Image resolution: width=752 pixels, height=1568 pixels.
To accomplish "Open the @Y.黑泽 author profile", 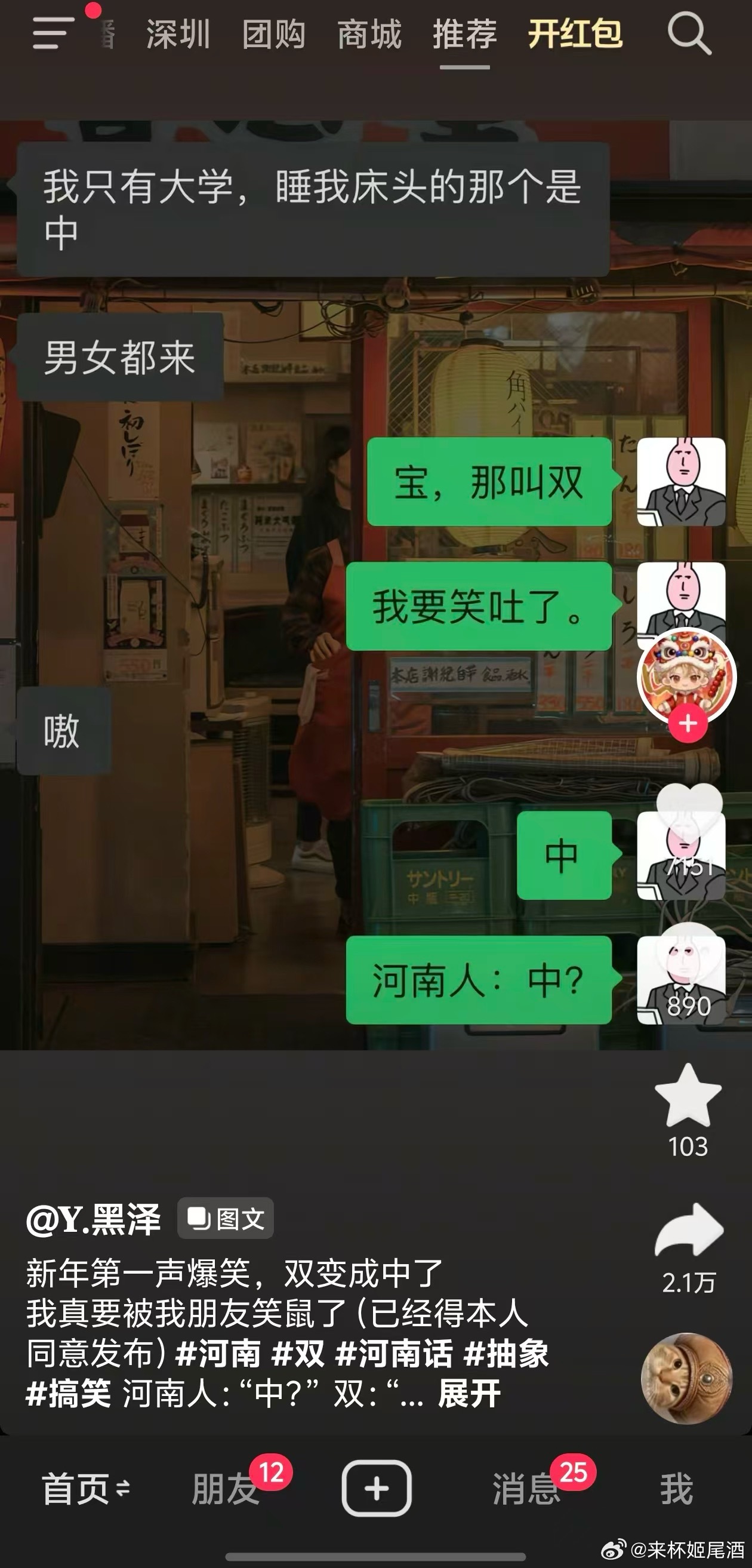I will [94, 1219].
